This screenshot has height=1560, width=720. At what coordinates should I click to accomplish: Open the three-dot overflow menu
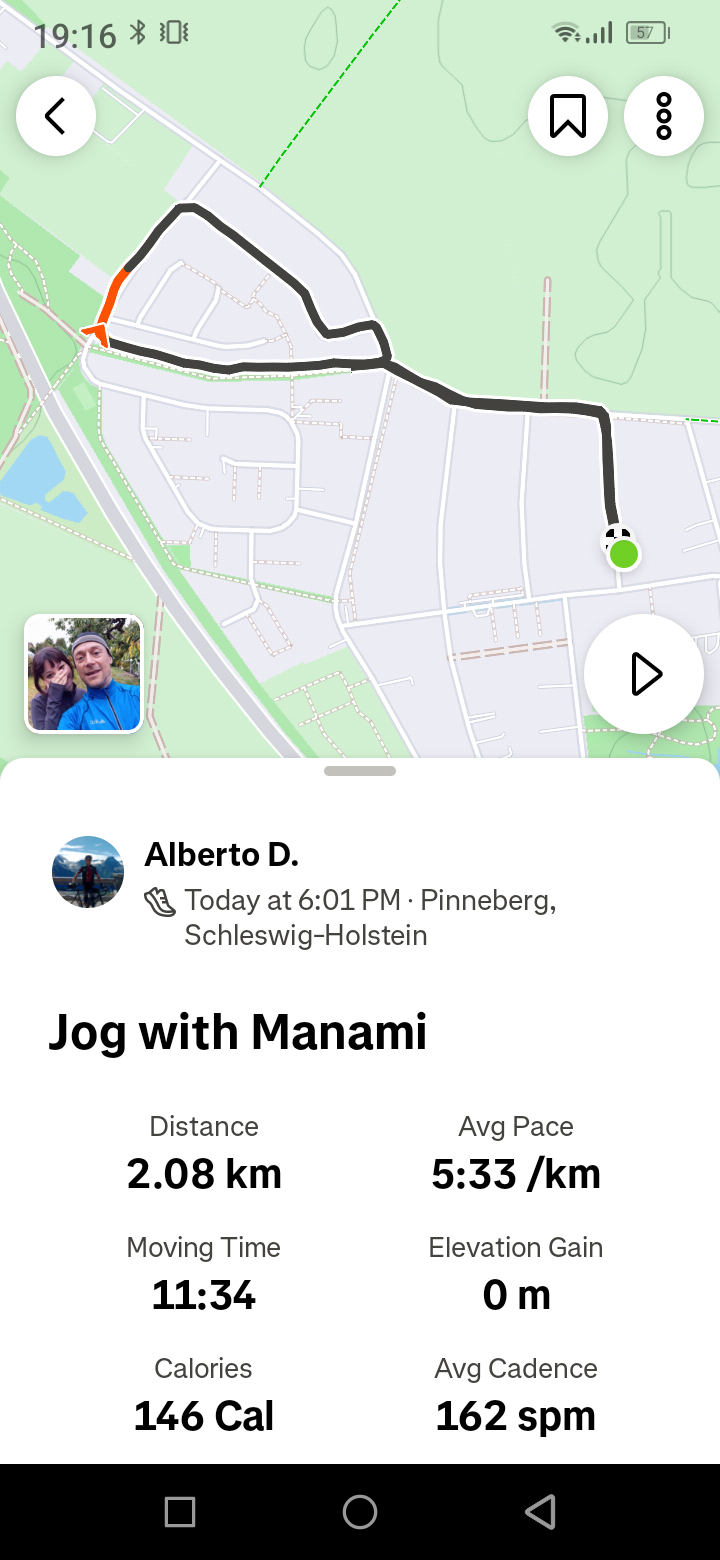pos(664,116)
